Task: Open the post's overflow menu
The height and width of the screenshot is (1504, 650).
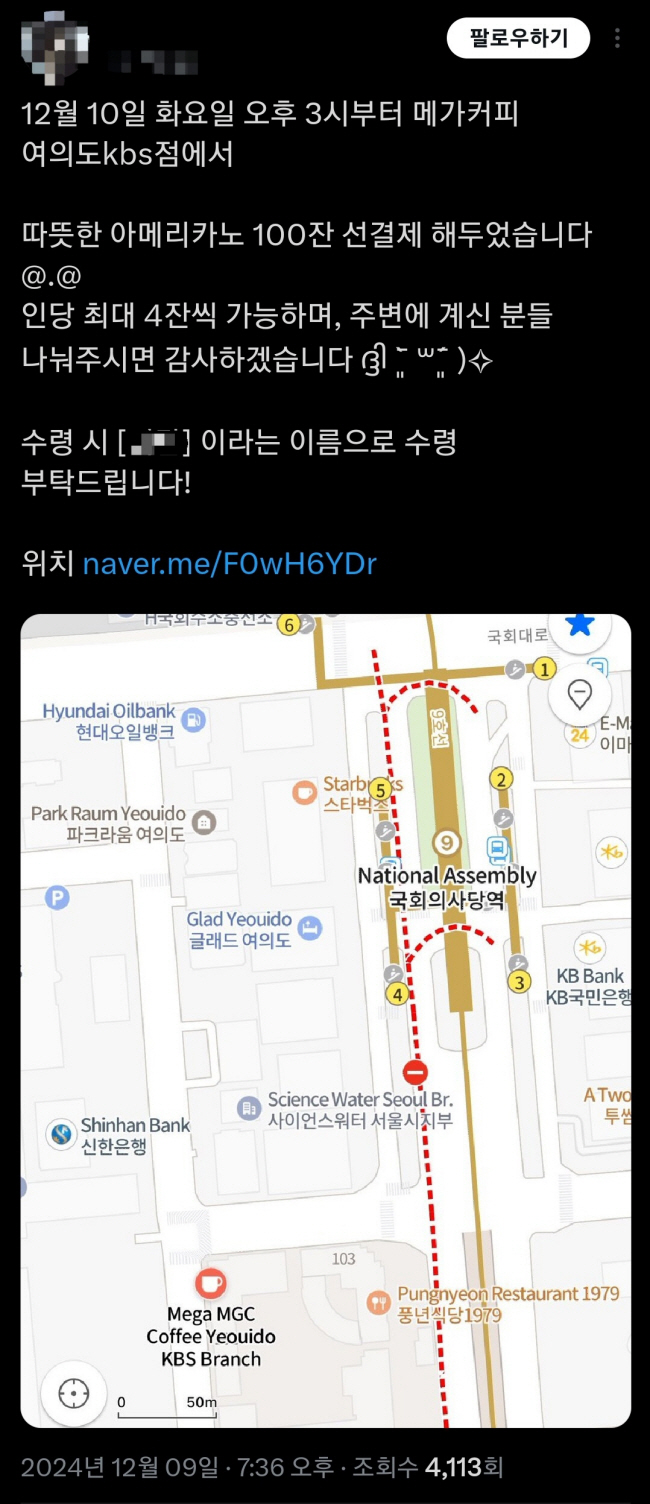Action: pyautogui.click(x=618, y=38)
